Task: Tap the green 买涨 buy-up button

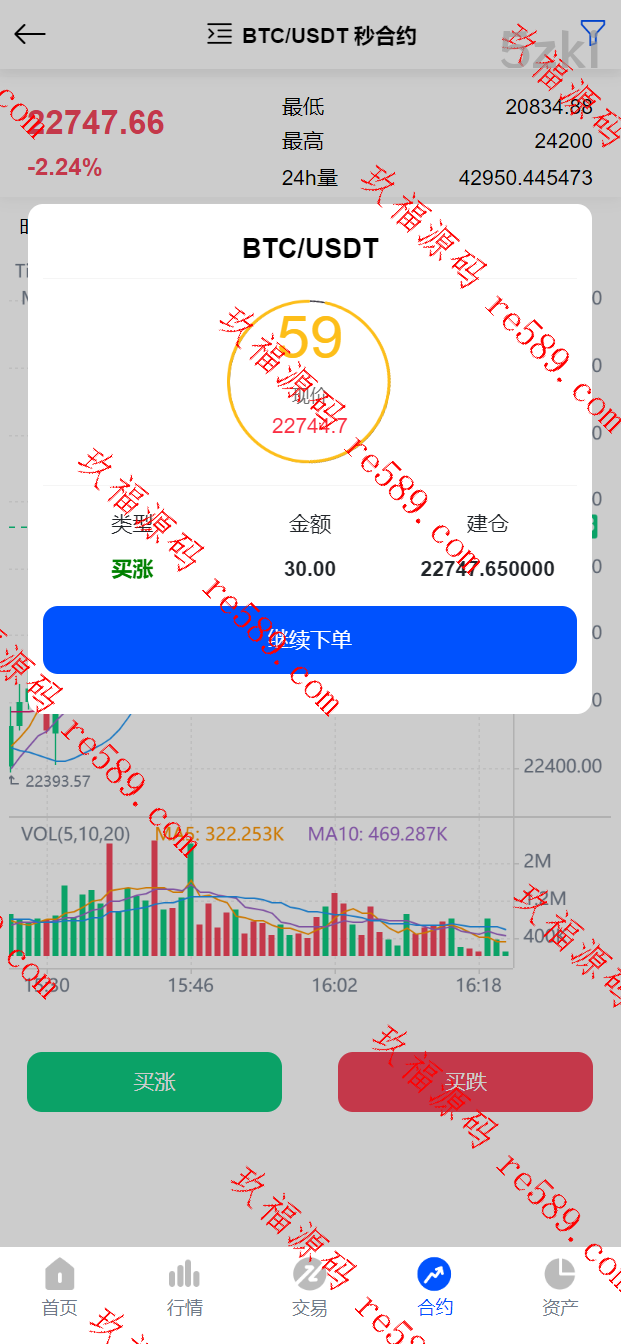Action: click(154, 1082)
